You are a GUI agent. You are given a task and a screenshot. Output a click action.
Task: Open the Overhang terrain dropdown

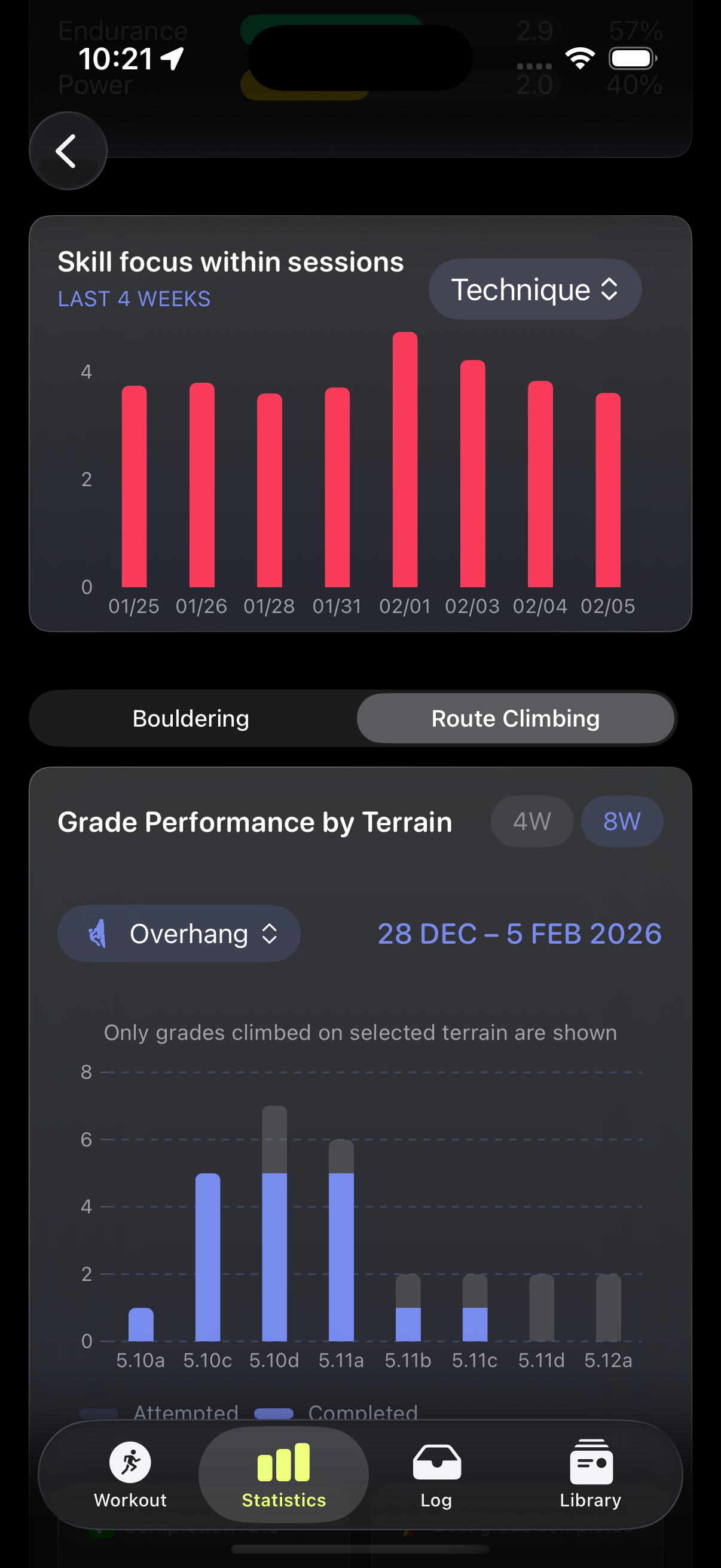tap(179, 933)
